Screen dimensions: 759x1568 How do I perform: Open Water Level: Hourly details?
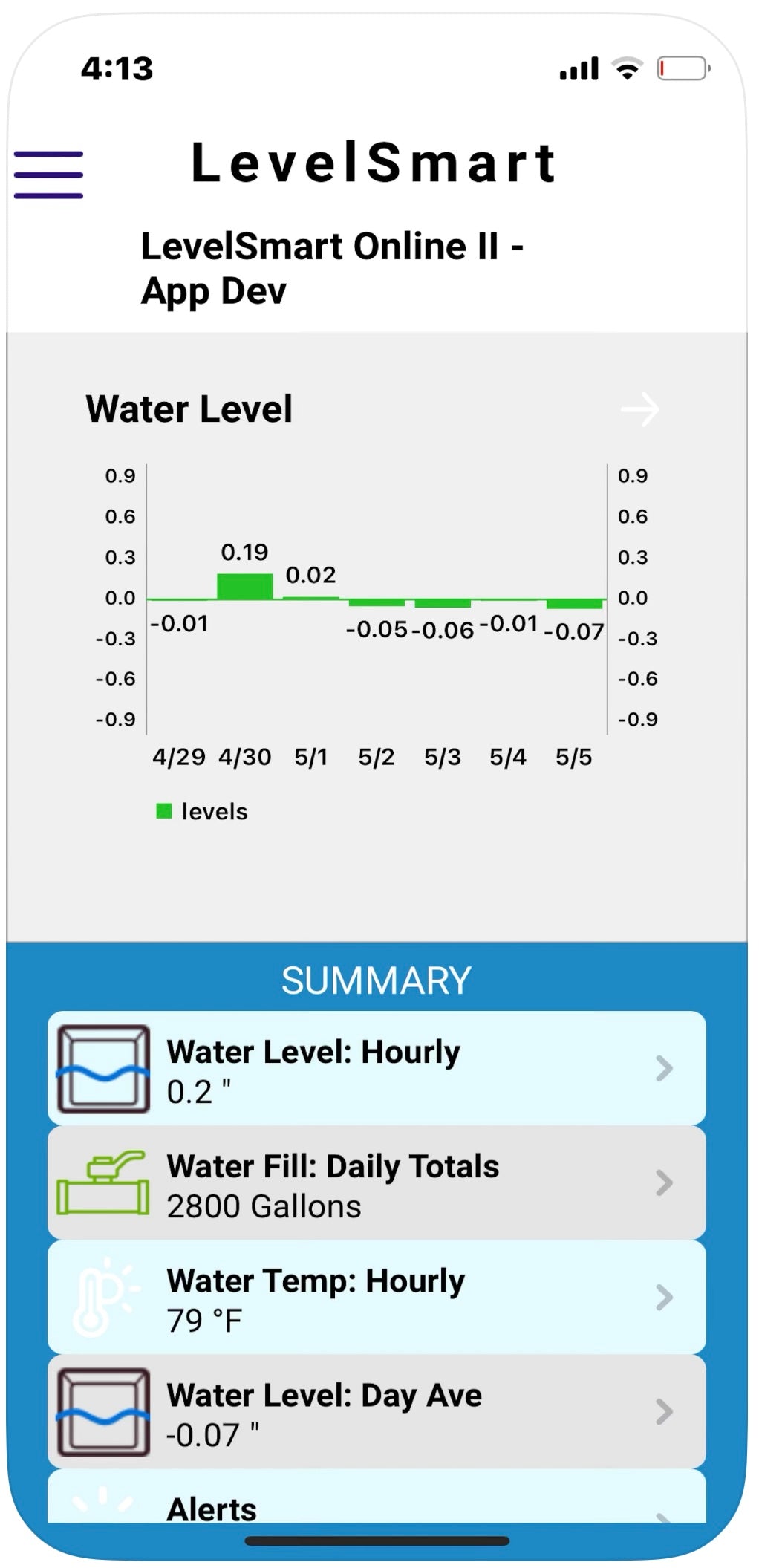click(377, 1069)
